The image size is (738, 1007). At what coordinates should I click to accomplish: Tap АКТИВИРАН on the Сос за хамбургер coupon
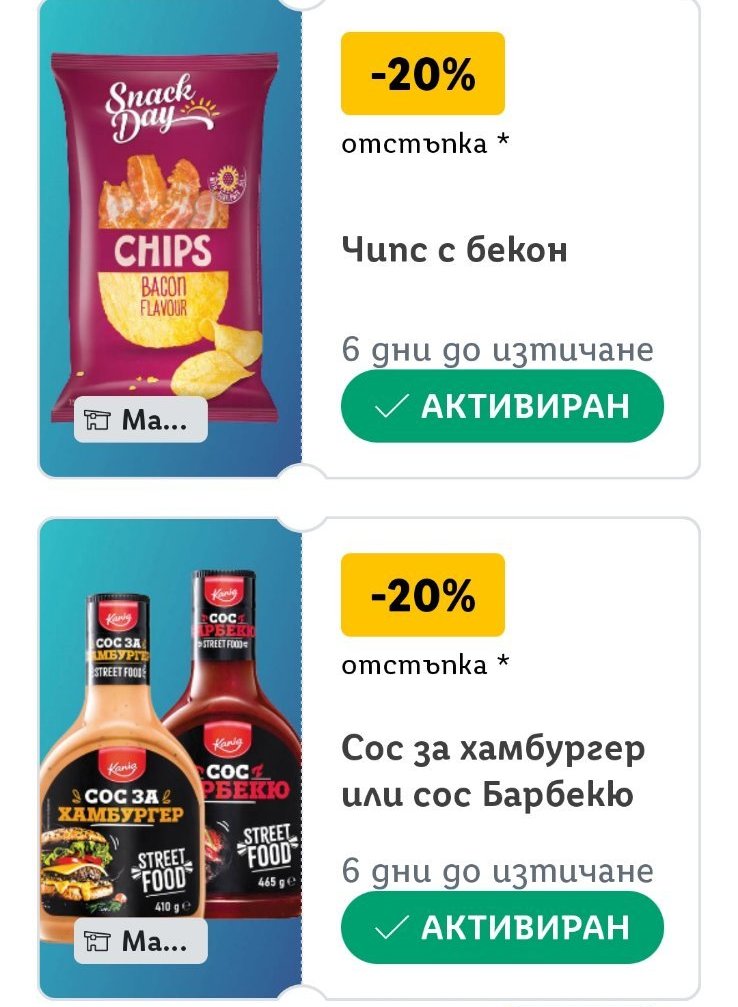click(x=502, y=927)
